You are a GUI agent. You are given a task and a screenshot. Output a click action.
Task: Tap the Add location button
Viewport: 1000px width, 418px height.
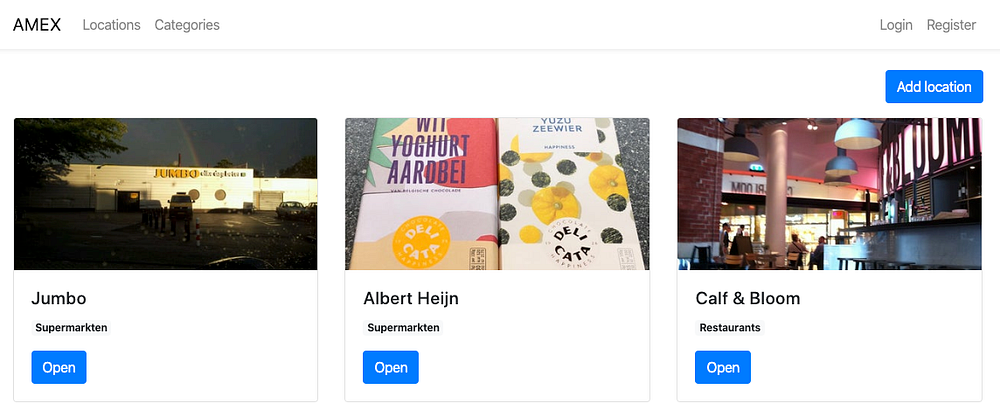point(934,87)
